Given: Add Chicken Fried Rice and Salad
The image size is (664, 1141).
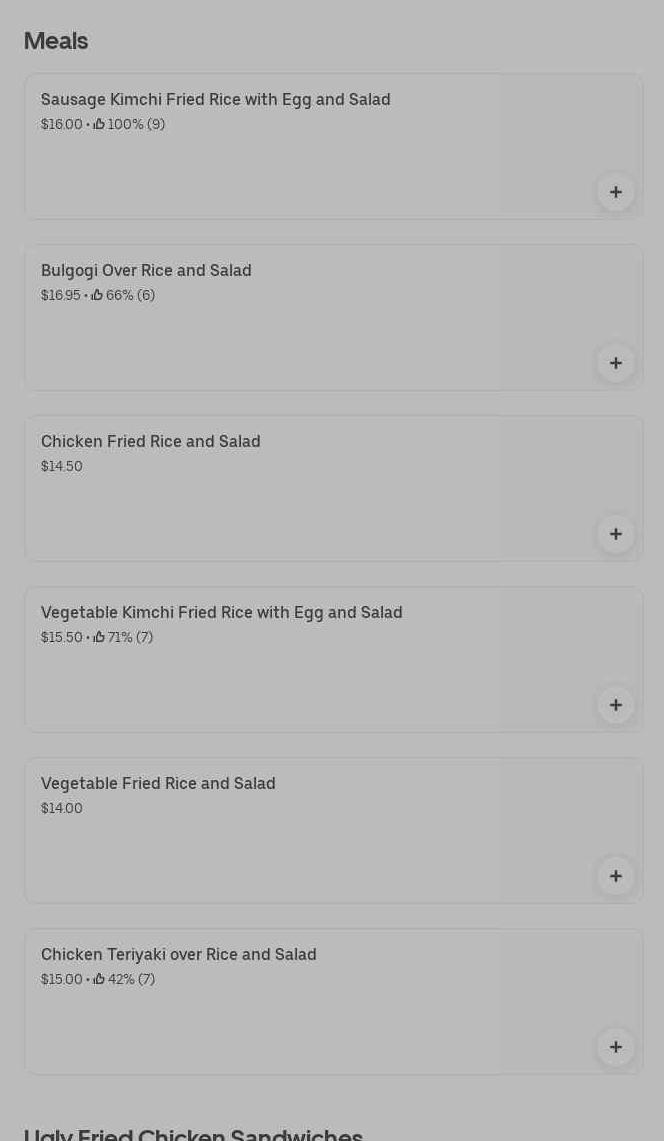Looking at the screenshot, I should [x=616, y=534].
